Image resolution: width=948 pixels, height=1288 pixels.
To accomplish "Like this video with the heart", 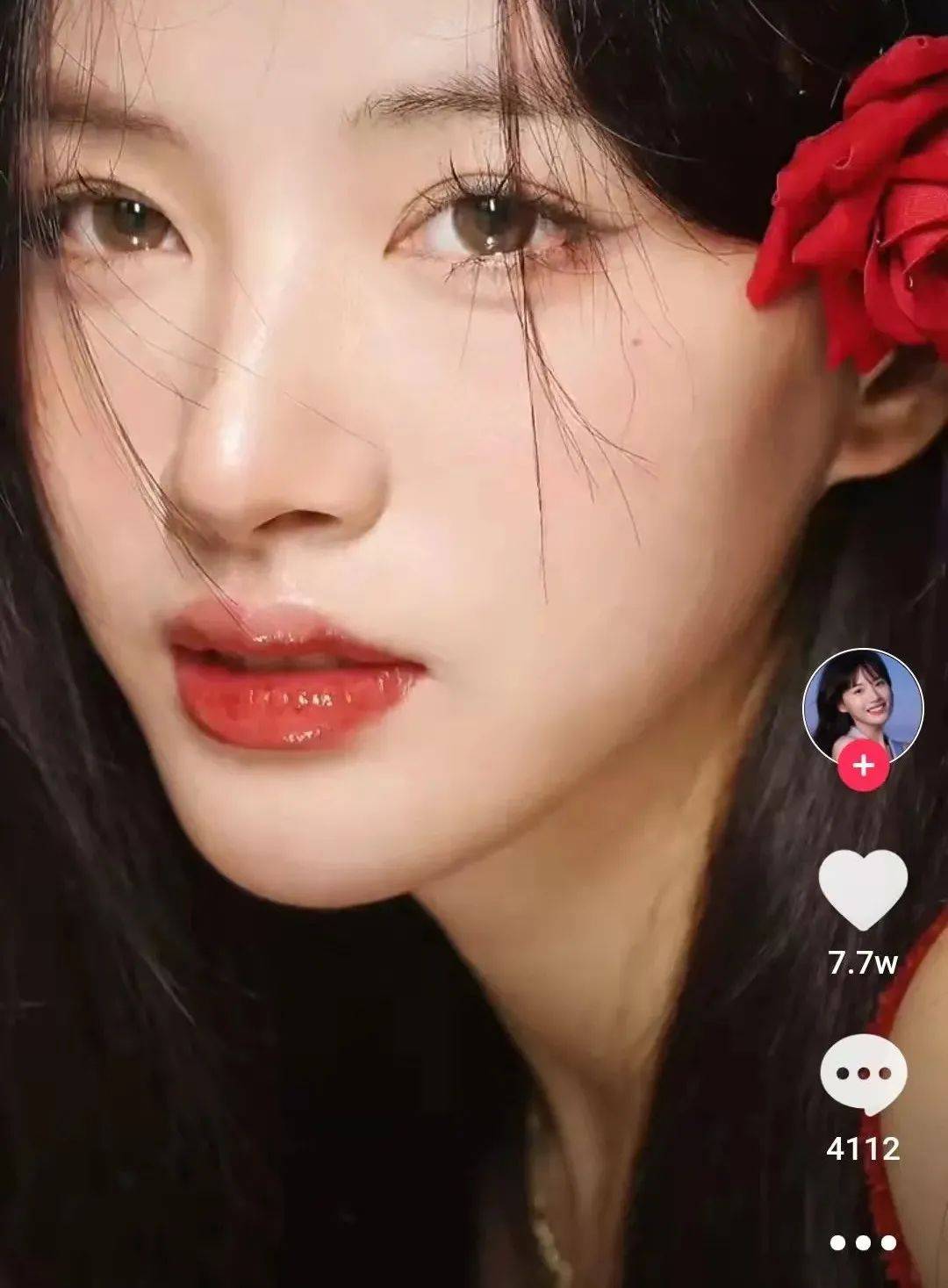I will tap(863, 890).
